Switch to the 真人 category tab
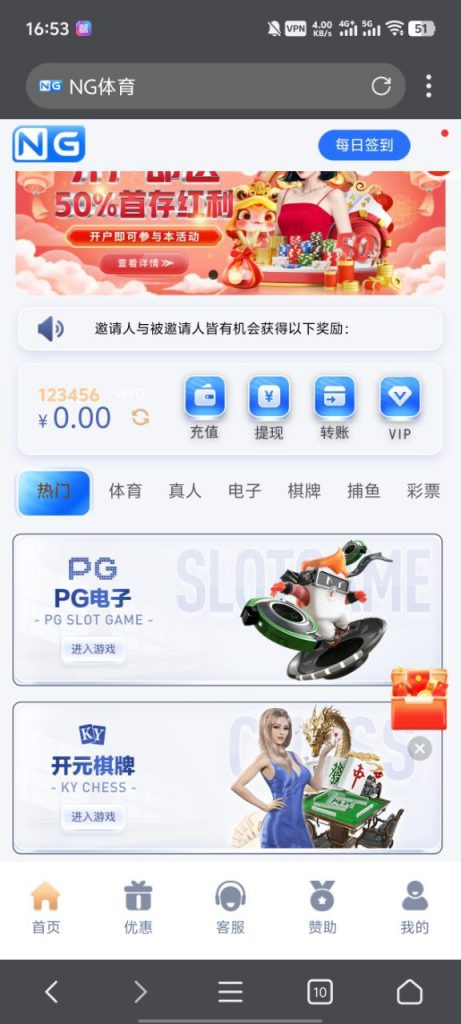This screenshot has height=1024, width=461. (x=185, y=491)
